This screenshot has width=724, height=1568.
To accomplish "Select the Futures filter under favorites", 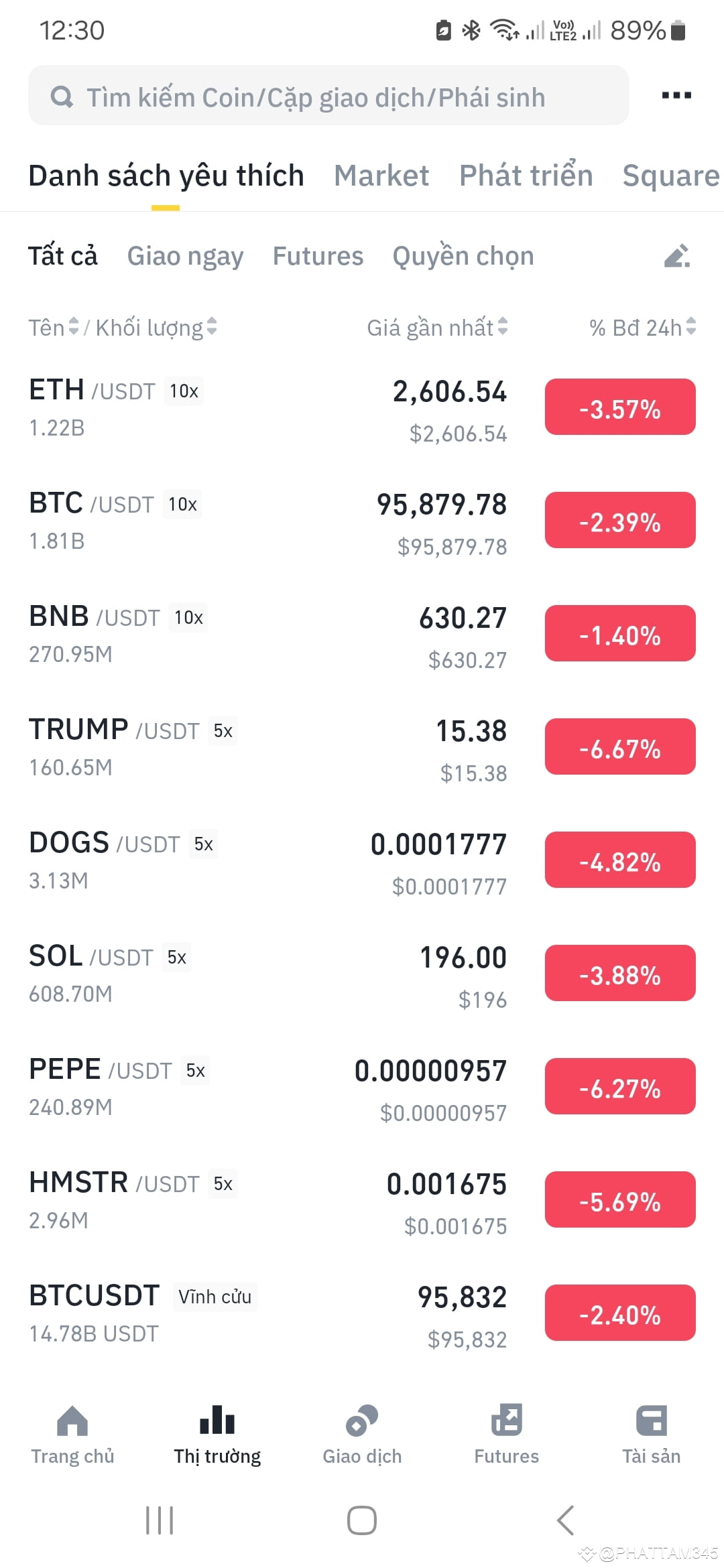I will pos(318,256).
